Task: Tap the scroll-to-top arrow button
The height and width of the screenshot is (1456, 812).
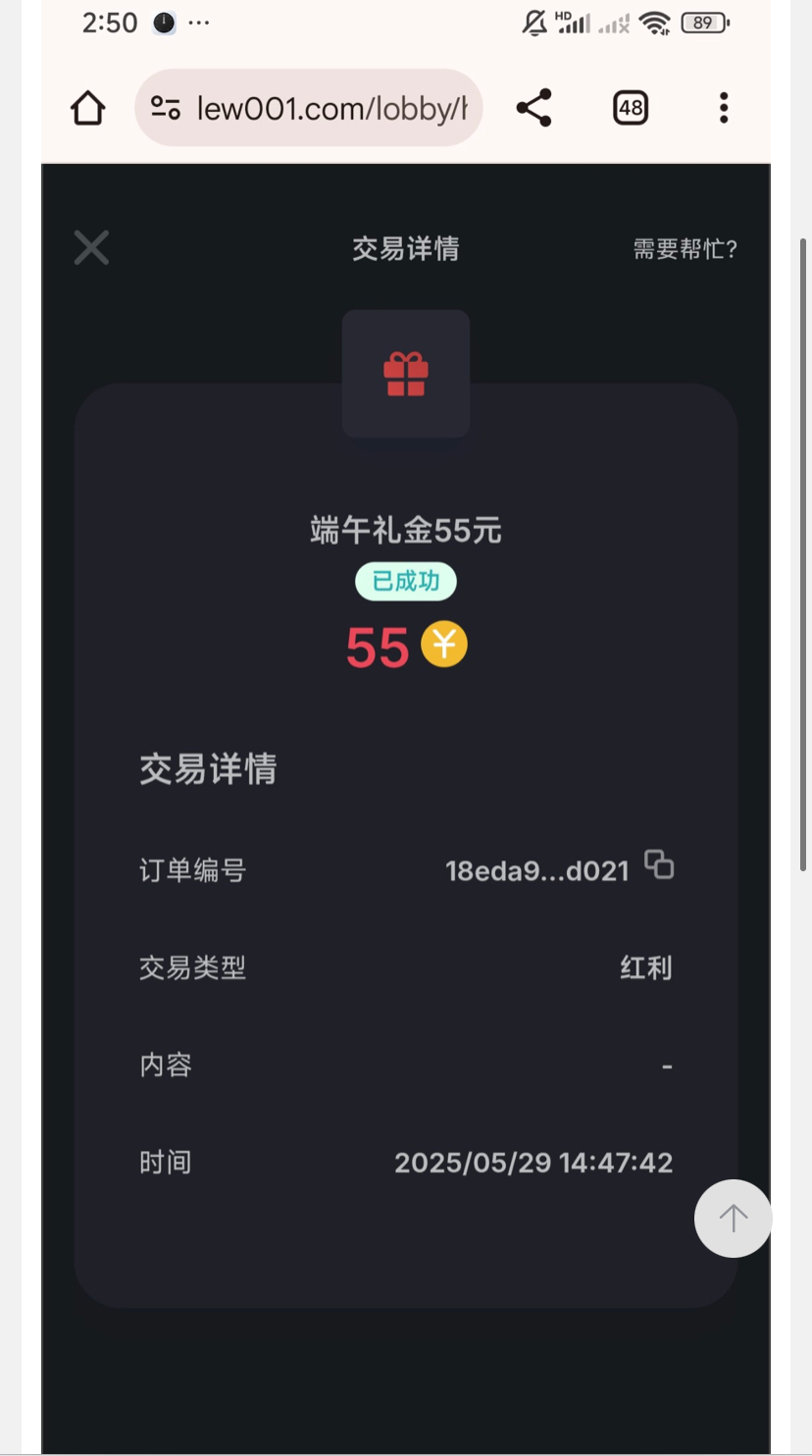Action: 733,1218
